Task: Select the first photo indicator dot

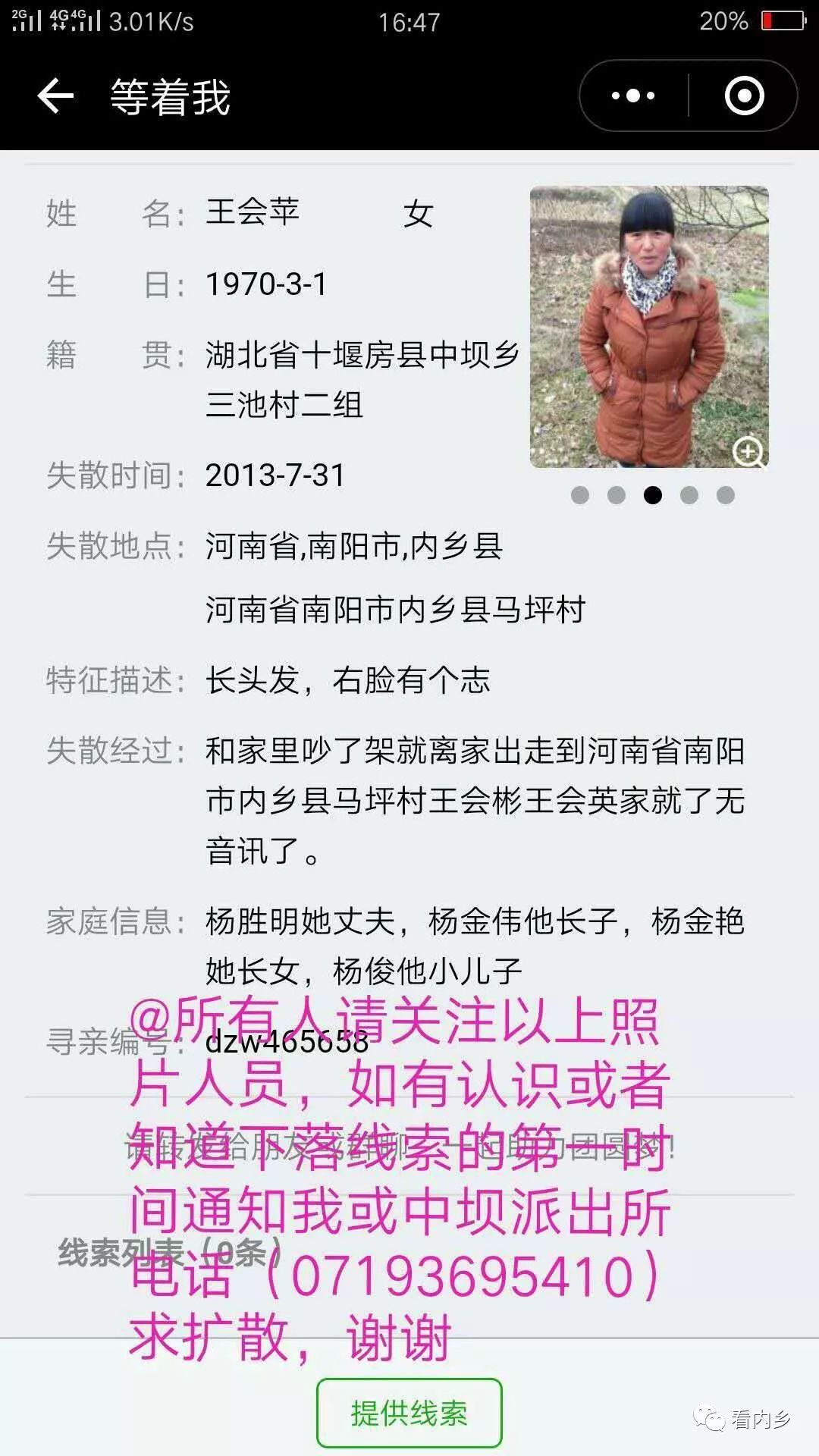Action: [x=580, y=495]
